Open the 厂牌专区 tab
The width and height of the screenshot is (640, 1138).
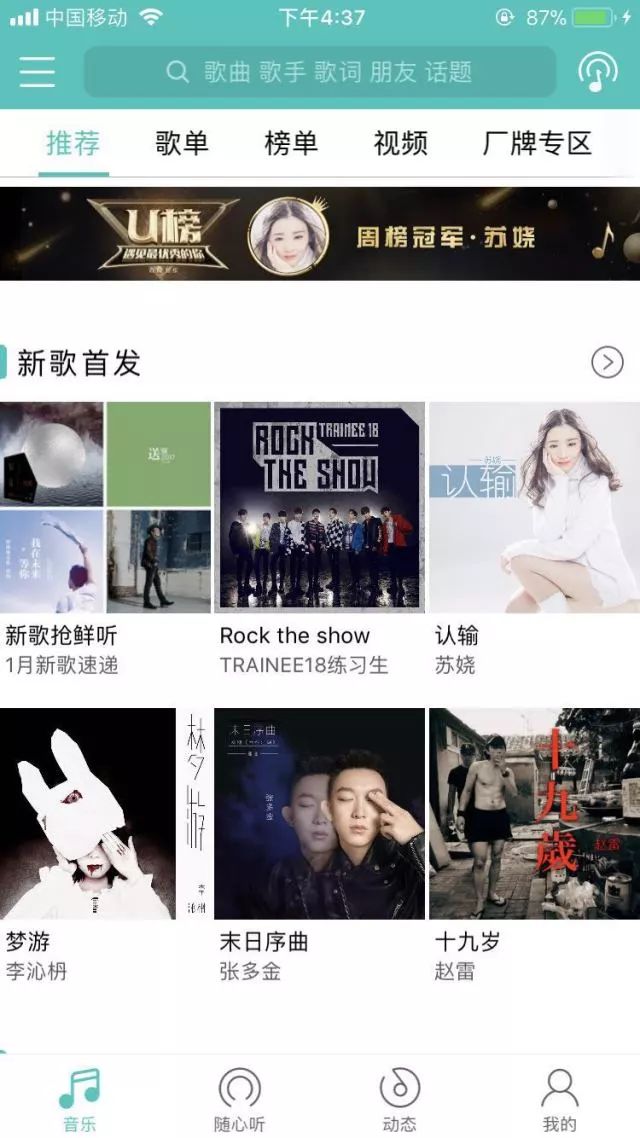[x=537, y=143]
